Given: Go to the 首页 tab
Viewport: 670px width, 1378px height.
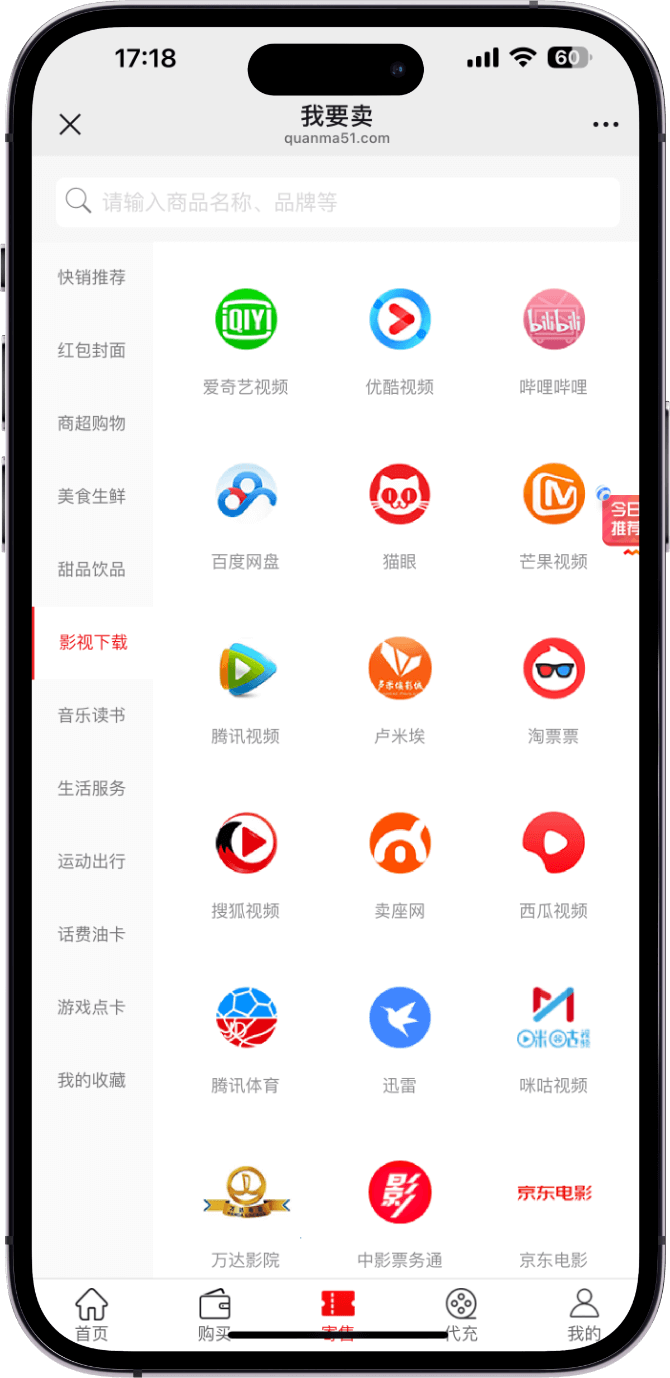Looking at the screenshot, I should [92, 1314].
